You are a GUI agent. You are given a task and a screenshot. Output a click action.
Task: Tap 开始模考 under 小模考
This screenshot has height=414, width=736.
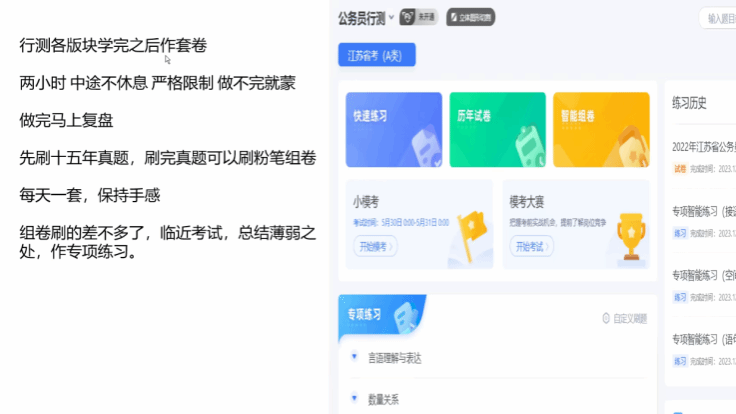375,247
